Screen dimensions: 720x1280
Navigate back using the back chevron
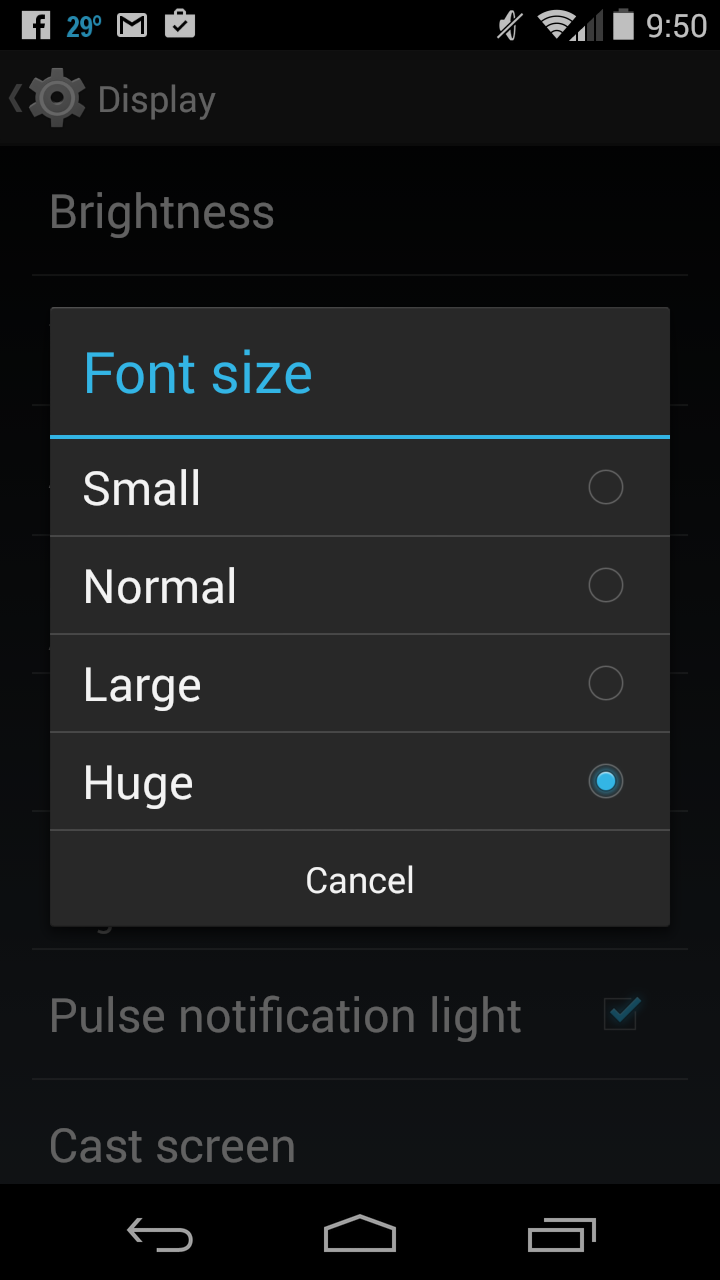point(14,97)
